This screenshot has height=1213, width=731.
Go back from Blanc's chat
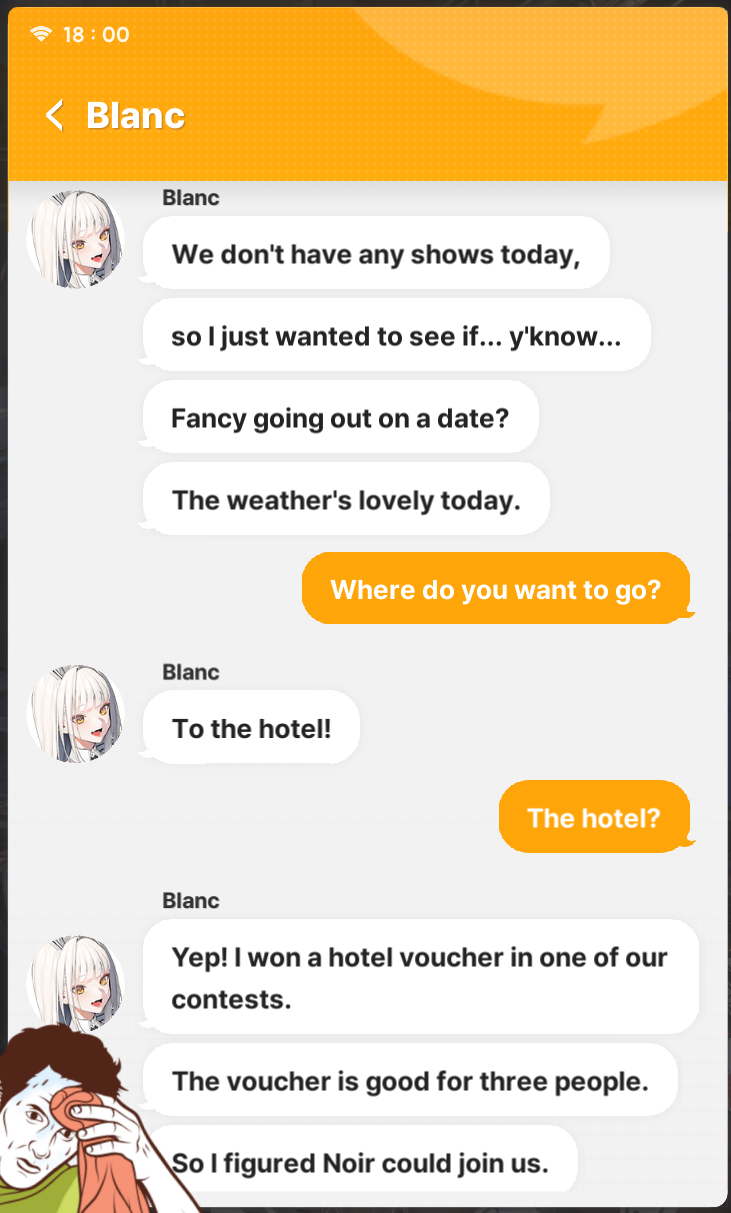pyautogui.click(x=55, y=115)
